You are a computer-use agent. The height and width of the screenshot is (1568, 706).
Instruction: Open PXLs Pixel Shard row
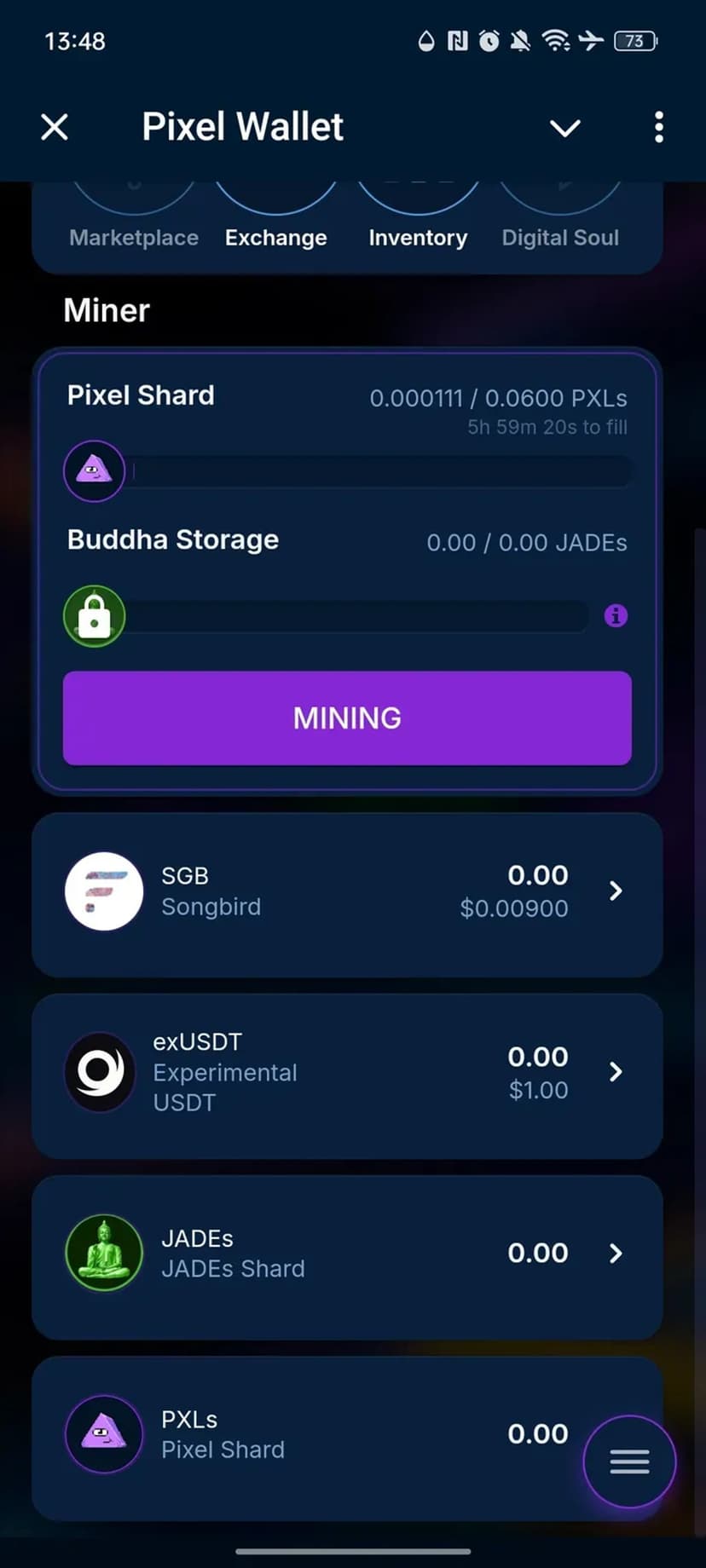coord(324,1435)
